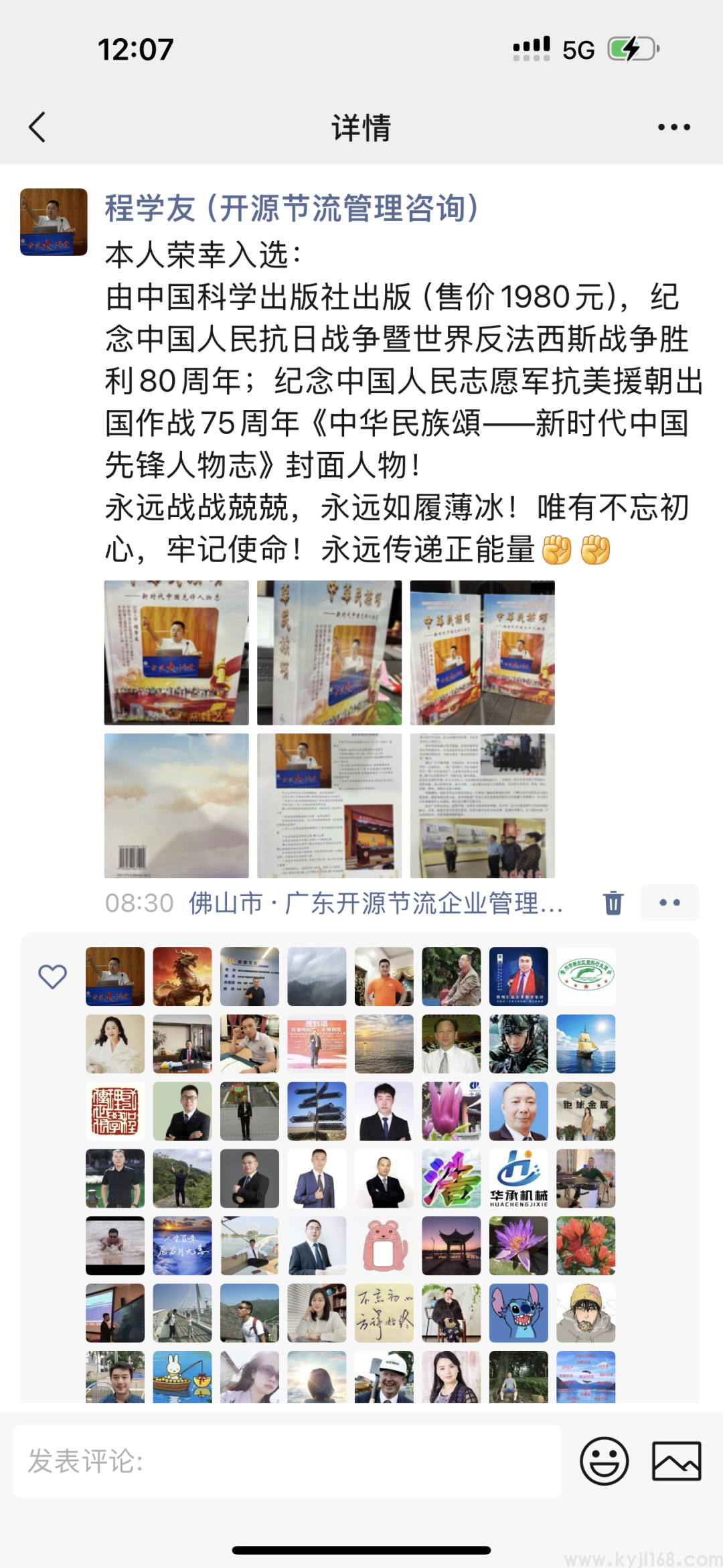Open the red dragon liker's avatar
The image size is (723, 1568).
[x=182, y=977]
